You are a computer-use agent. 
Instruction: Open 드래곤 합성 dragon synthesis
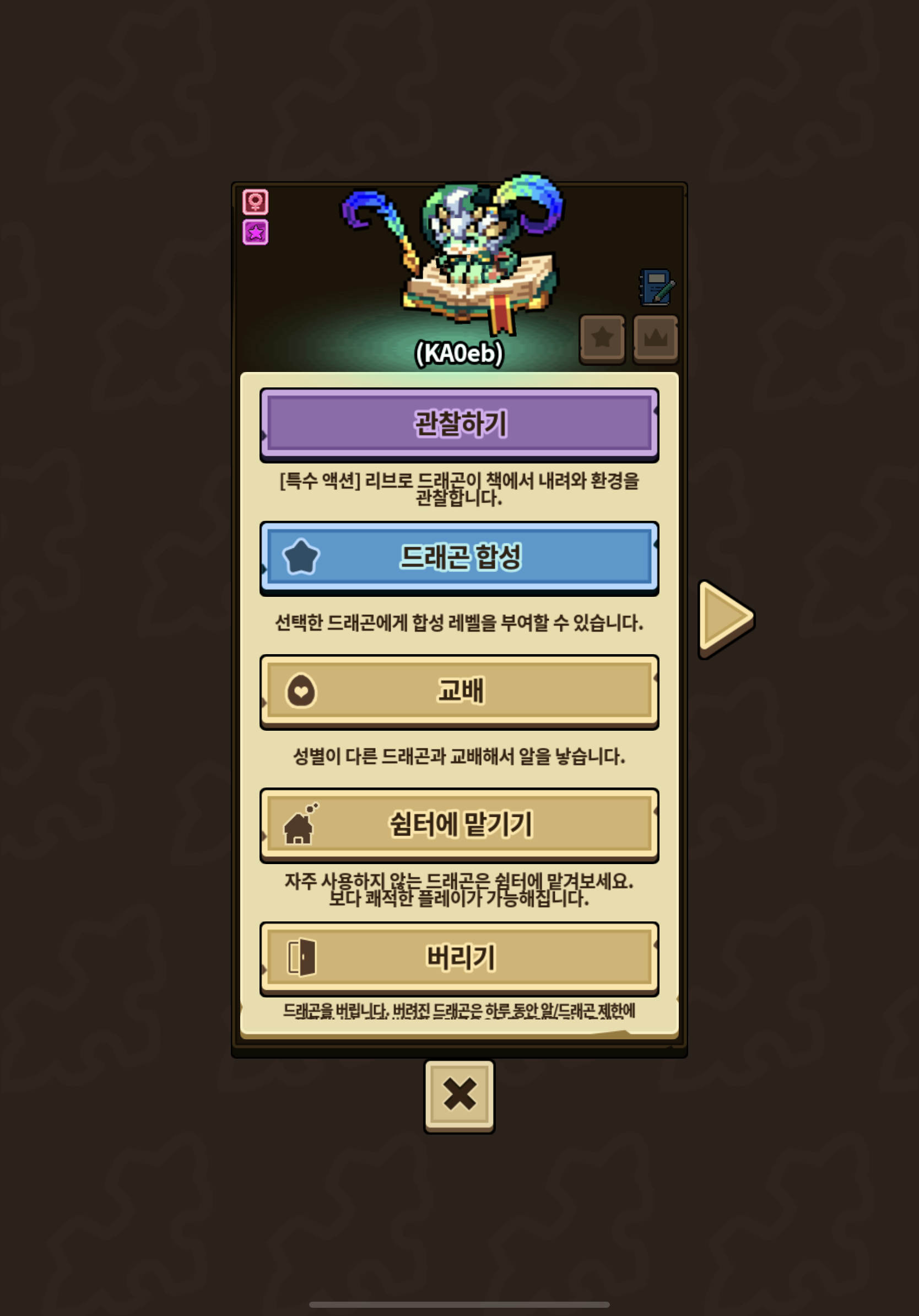coord(459,558)
